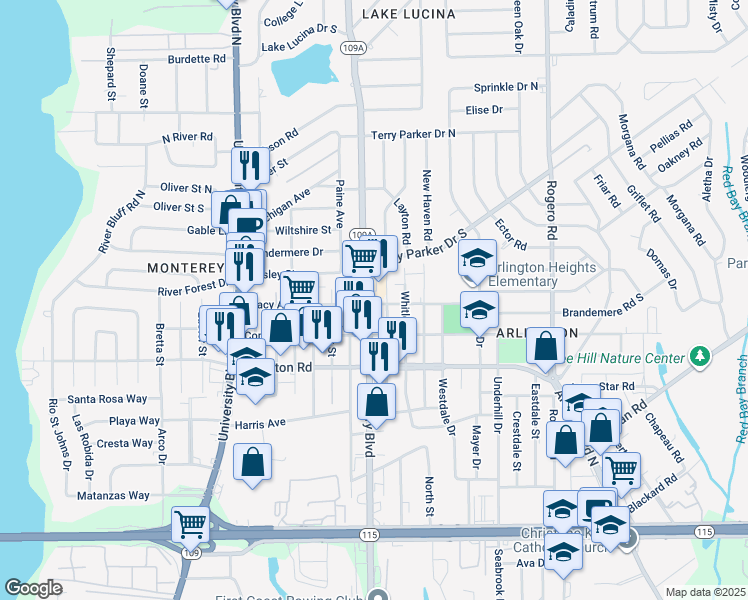Open the grocery cart pin near Blackard Rd

coord(621,468)
